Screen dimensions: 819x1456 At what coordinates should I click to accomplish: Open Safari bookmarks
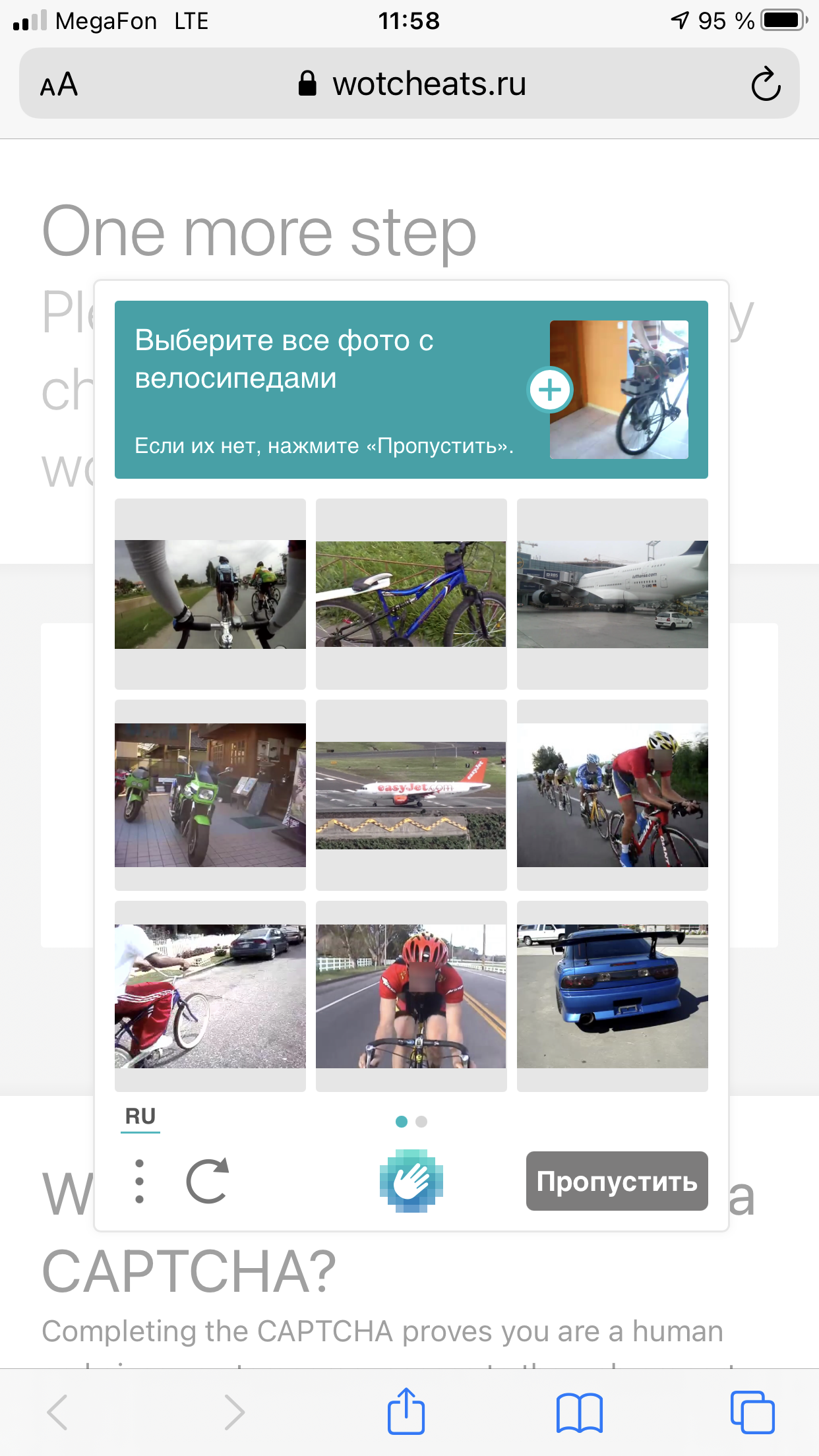pyautogui.click(x=579, y=1412)
